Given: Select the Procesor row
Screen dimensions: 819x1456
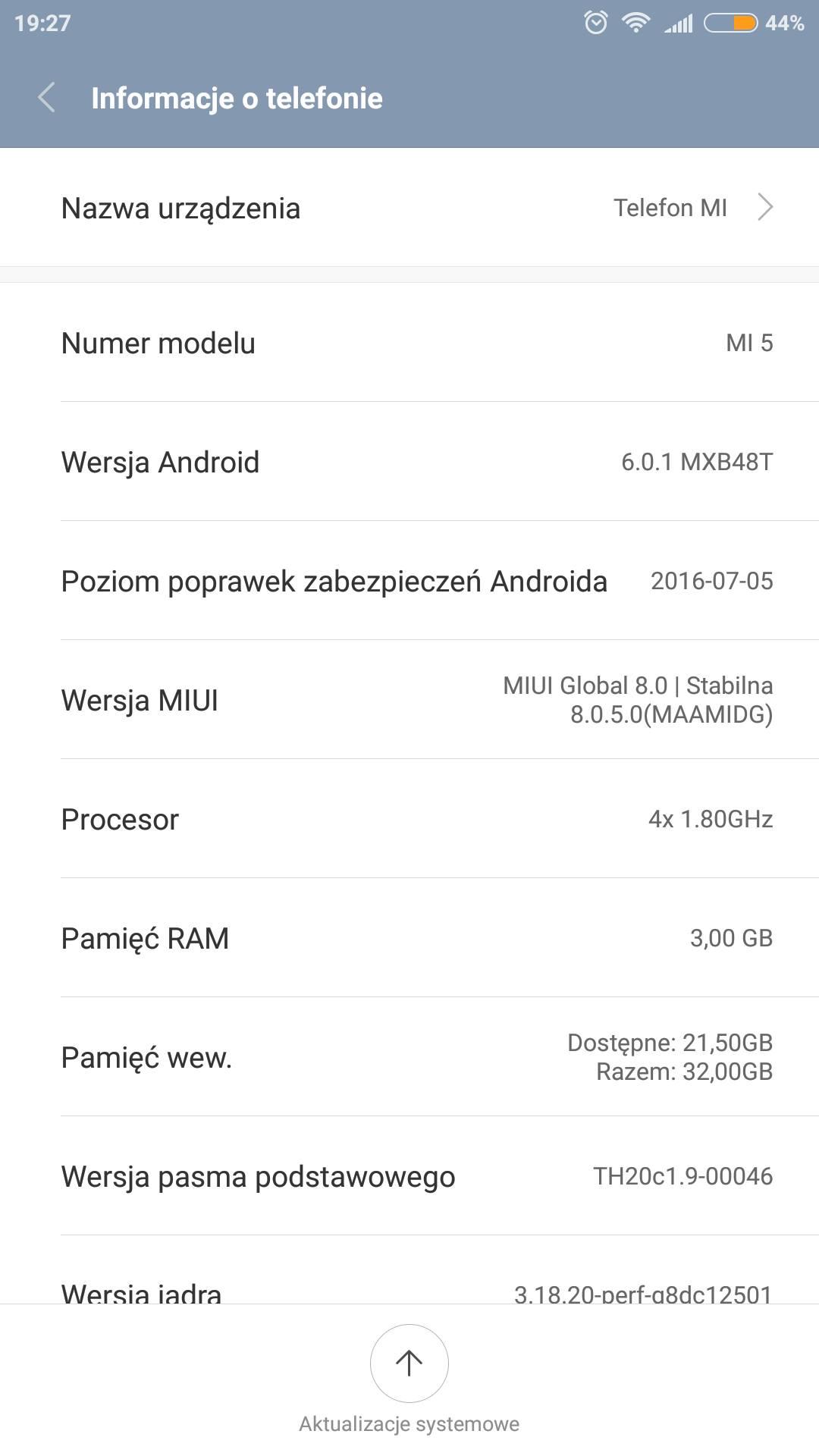Looking at the screenshot, I should pos(409,819).
